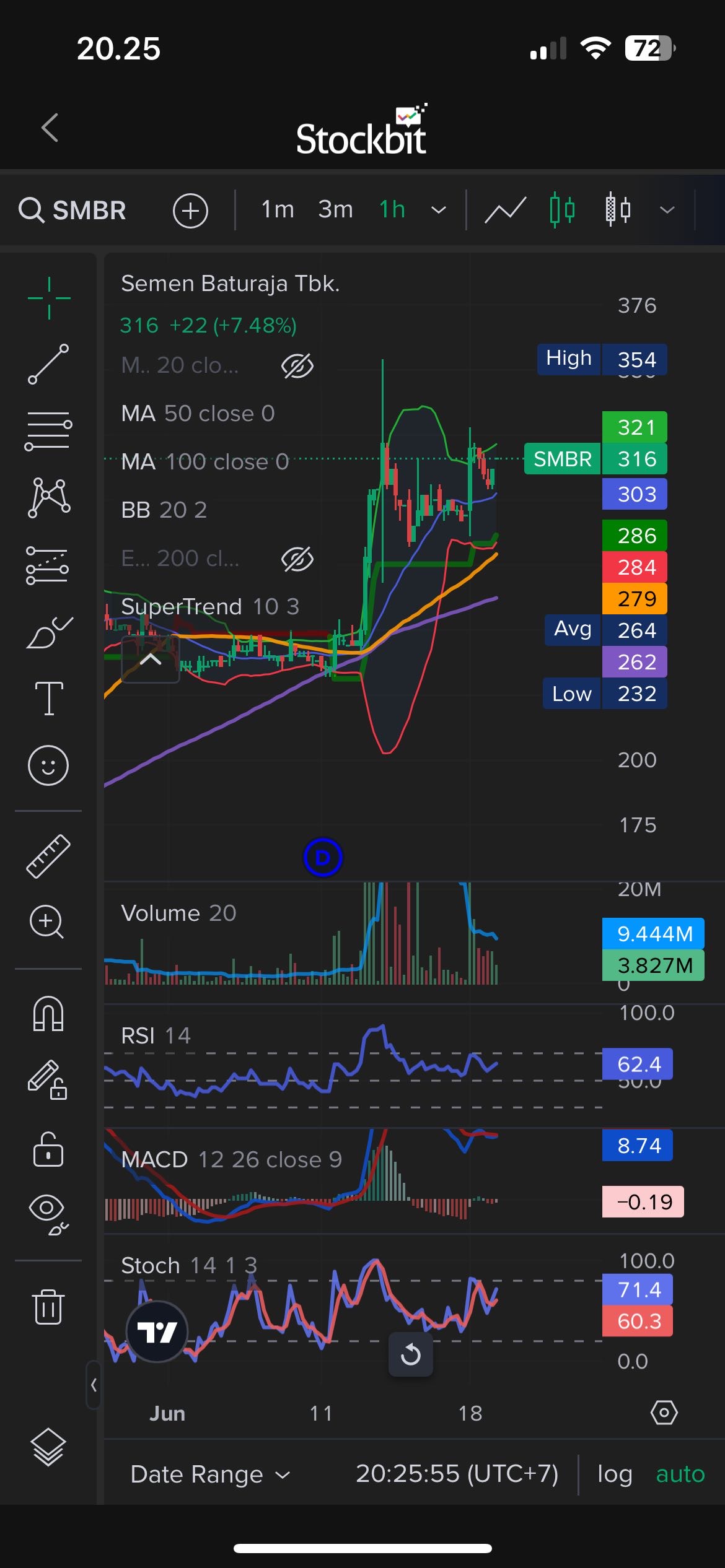Open the emoji sticker tool

pyautogui.click(x=48, y=765)
